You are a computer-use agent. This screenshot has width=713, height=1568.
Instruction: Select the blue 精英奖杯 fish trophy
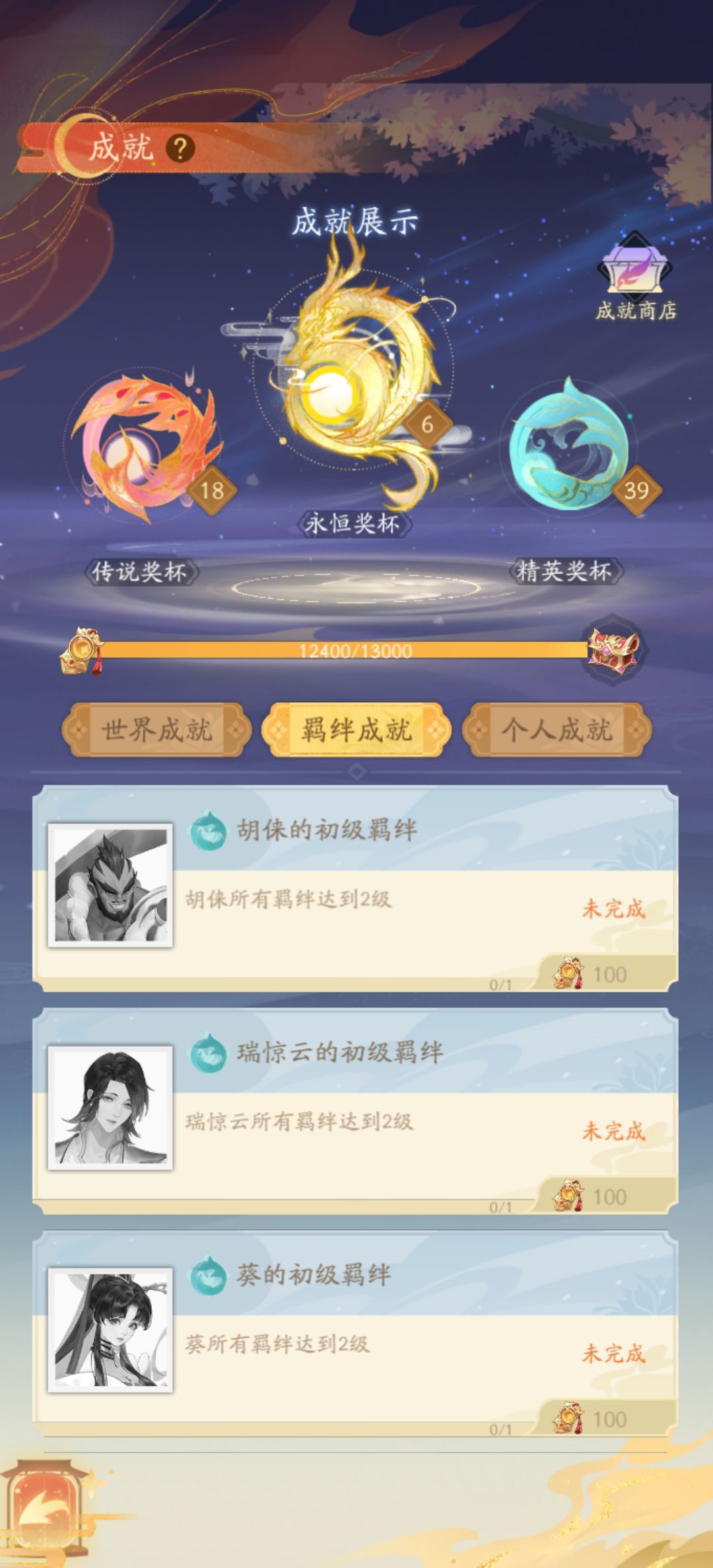[569, 445]
